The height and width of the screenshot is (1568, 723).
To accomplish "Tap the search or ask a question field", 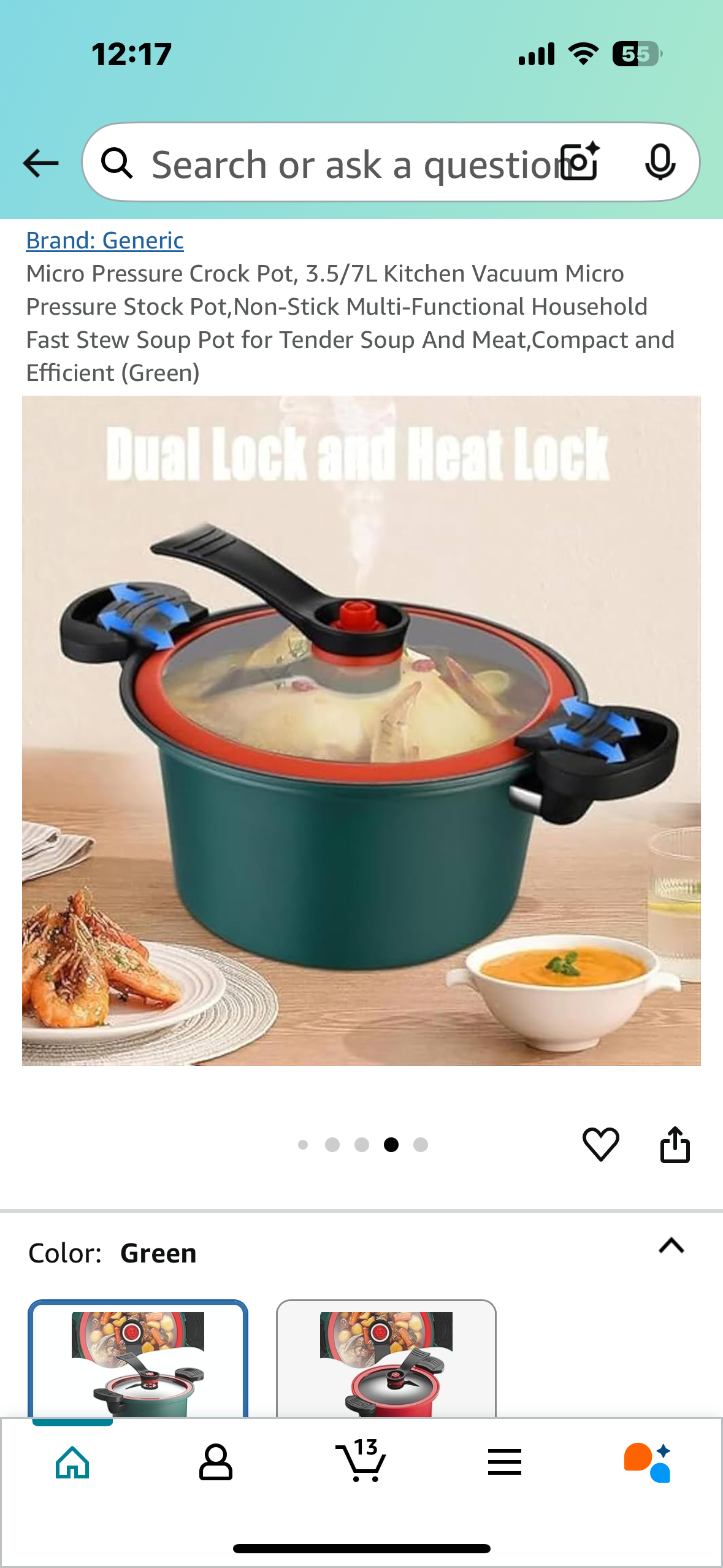I will point(343,164).
